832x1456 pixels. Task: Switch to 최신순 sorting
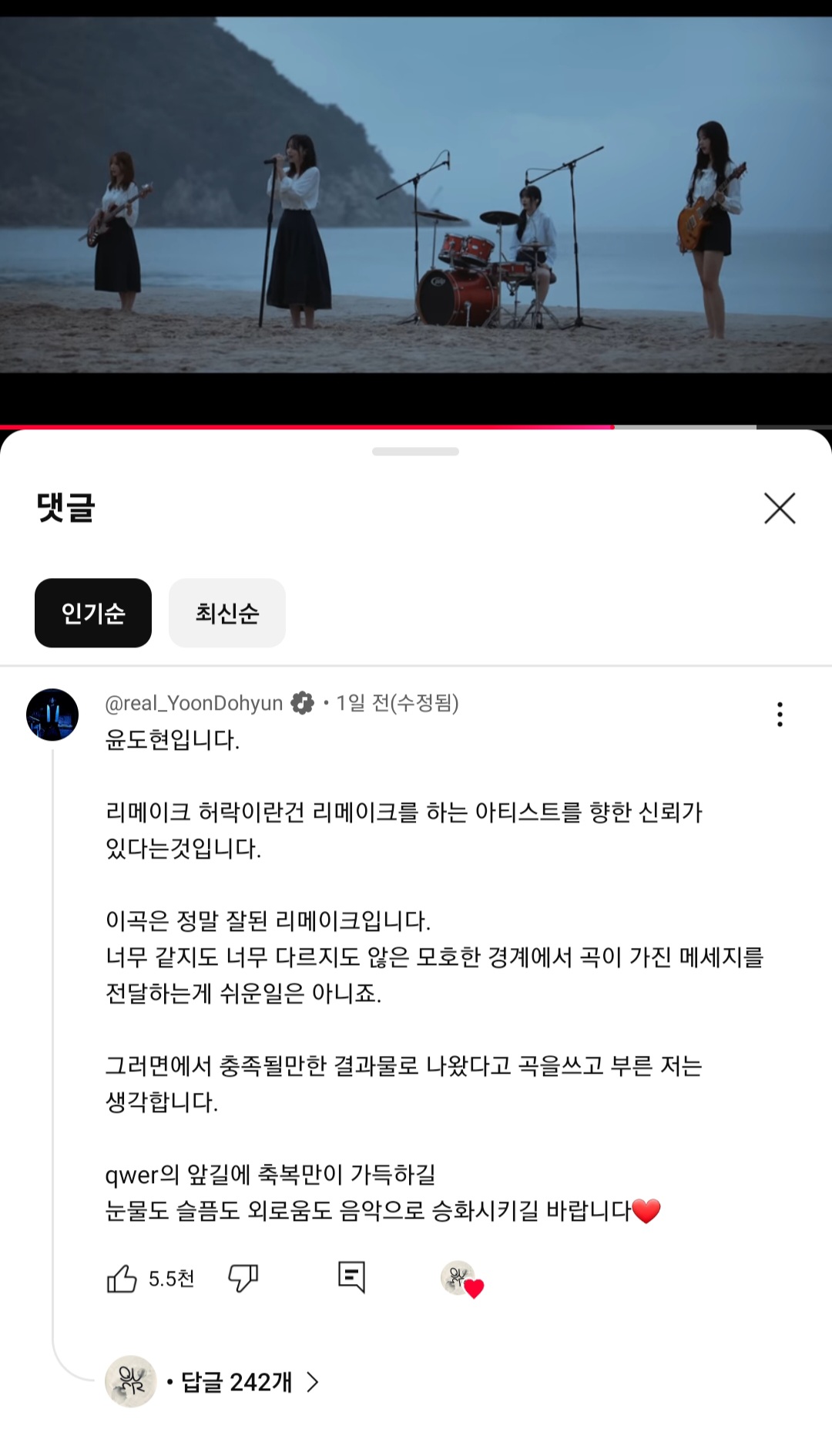click(x=227, y=613)
